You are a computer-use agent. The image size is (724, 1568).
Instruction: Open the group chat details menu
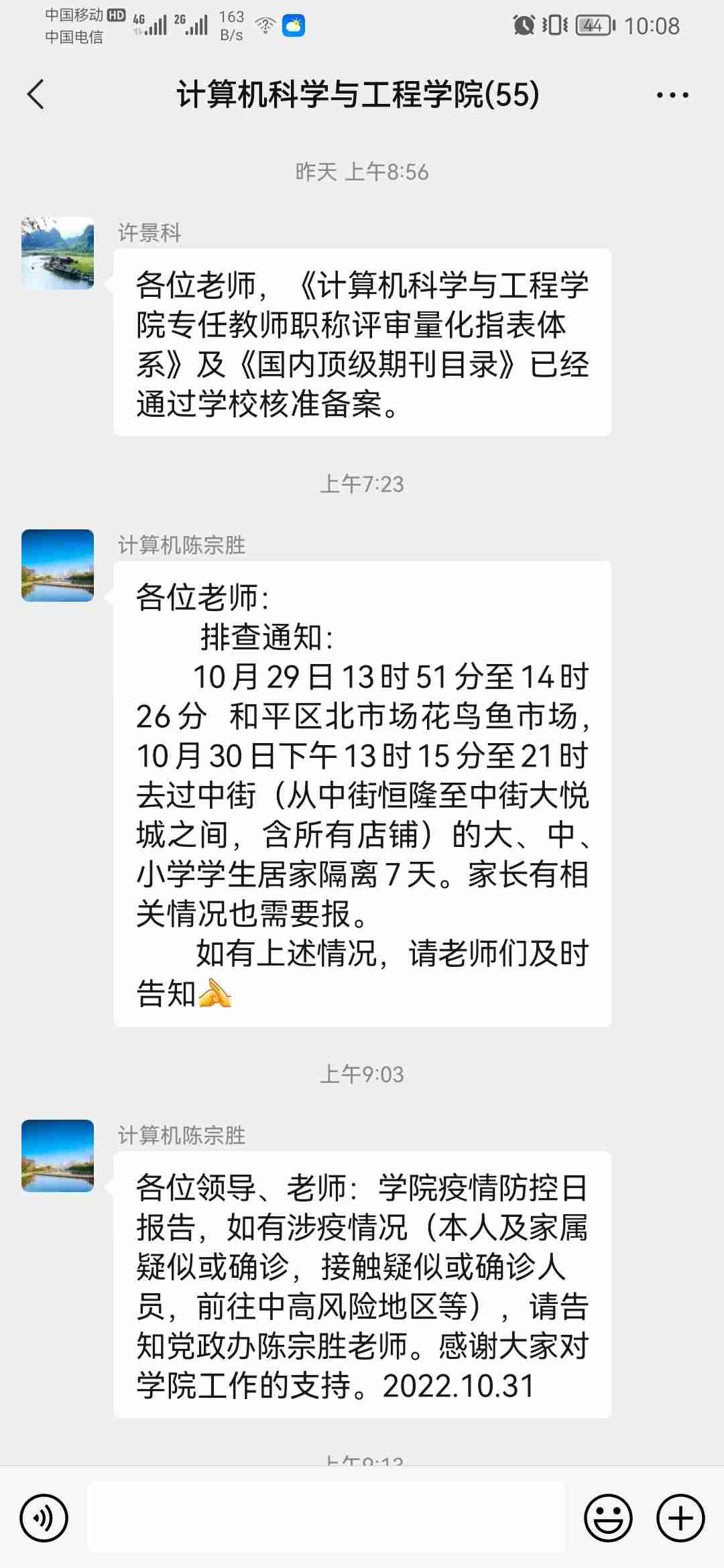(672, 95)
